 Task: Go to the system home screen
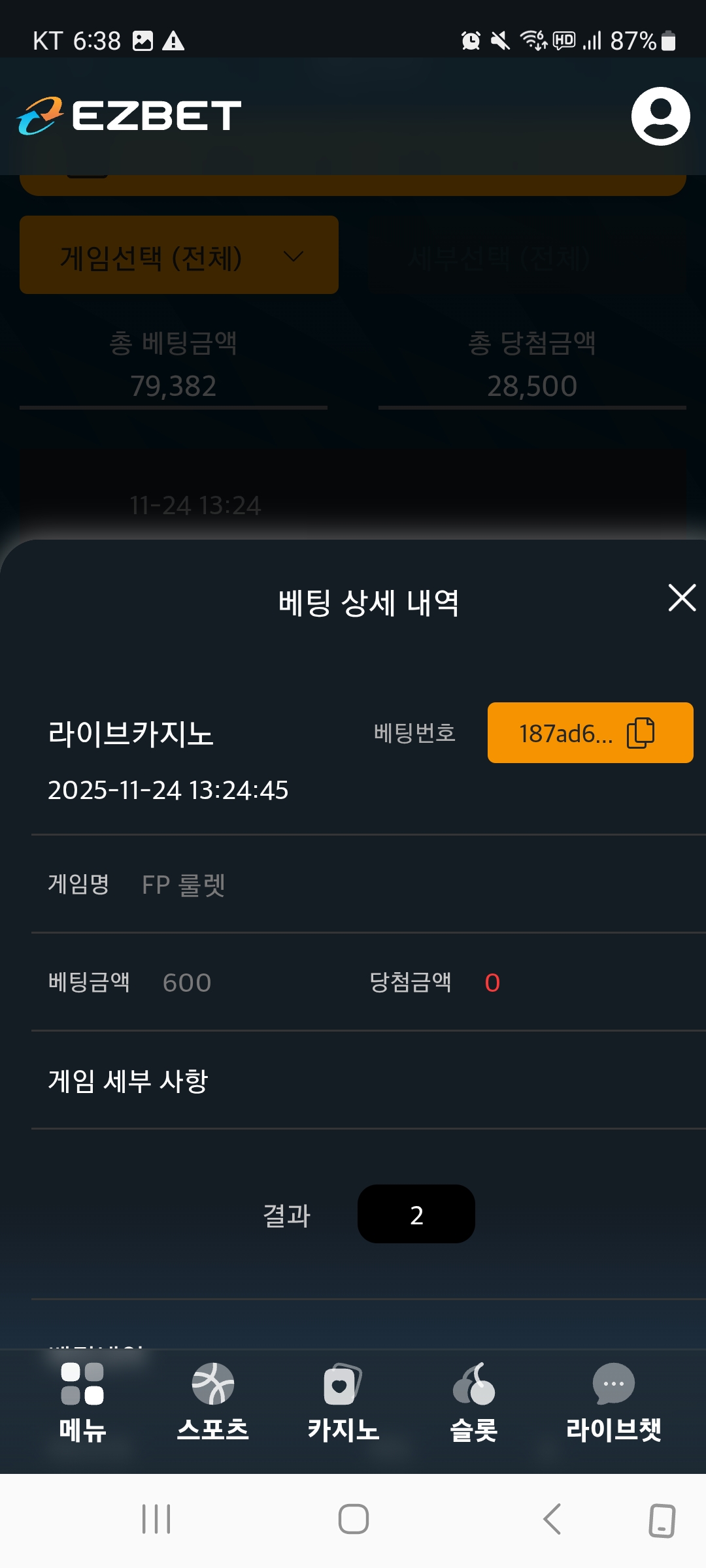(x=353, y=1518)
